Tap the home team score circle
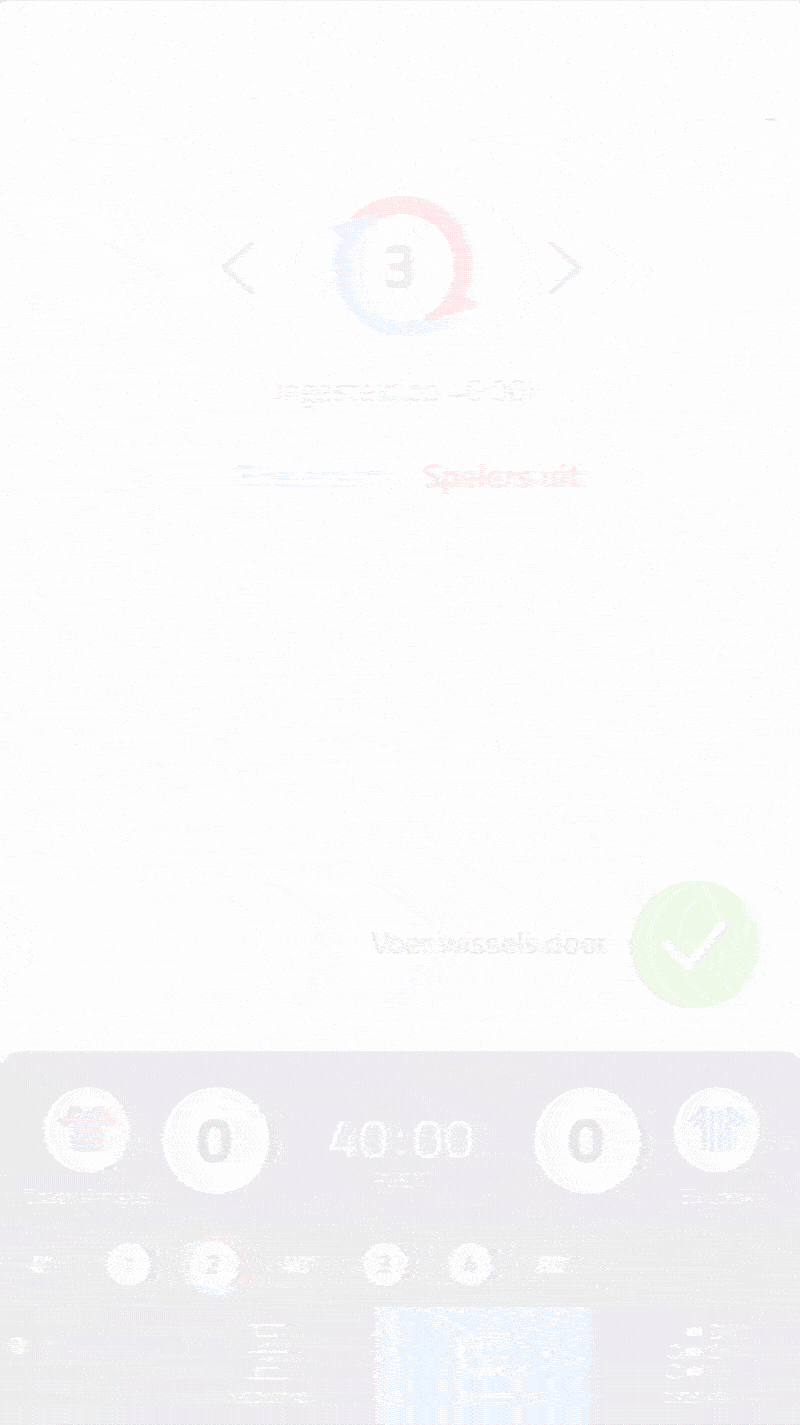Image resolution: width=800 pixels, height=1425 pixels. pyautogui.click(x=215, y=1140)
